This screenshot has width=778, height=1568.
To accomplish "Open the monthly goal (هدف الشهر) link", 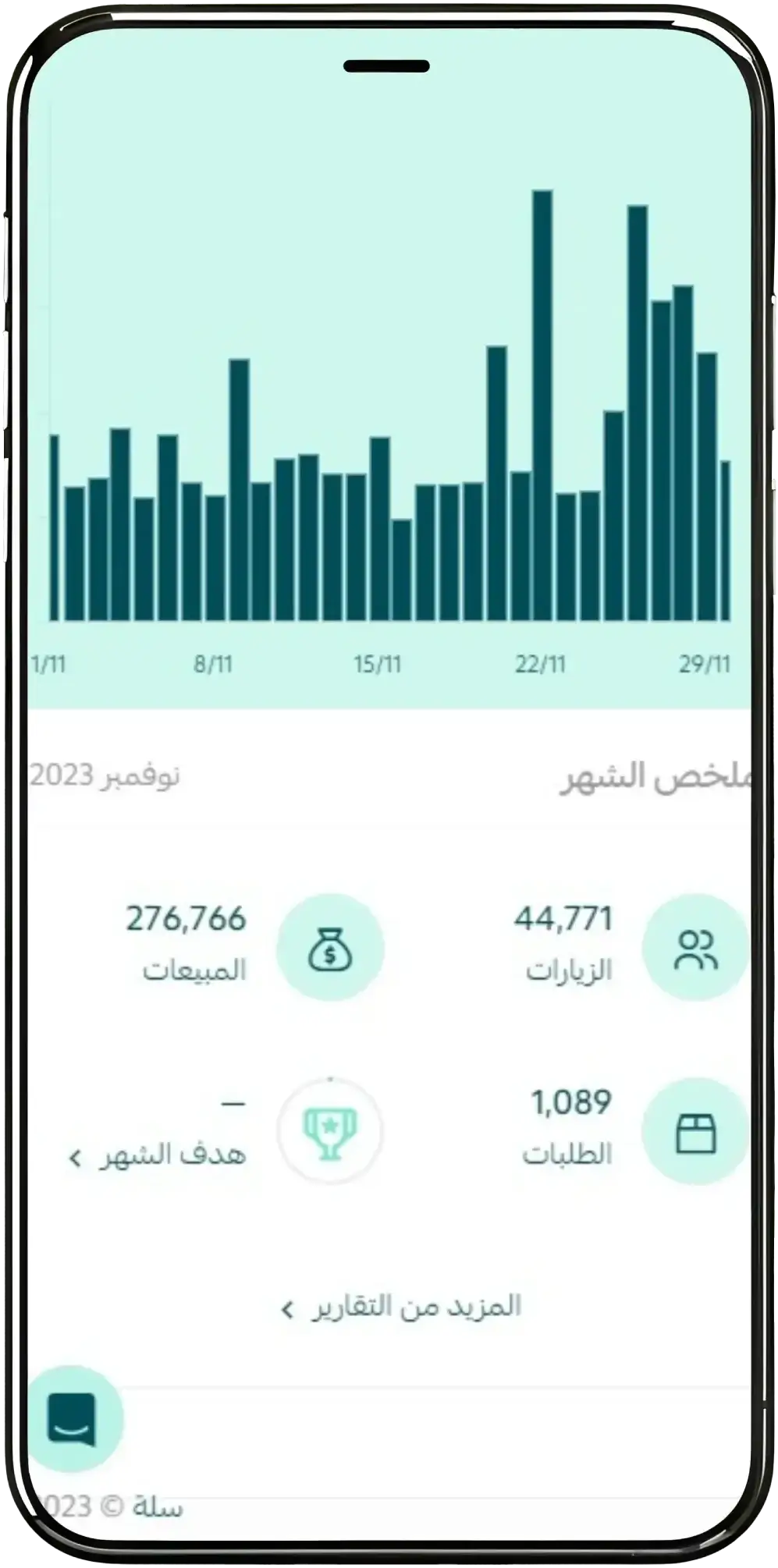I will (x=159, y=1156).
